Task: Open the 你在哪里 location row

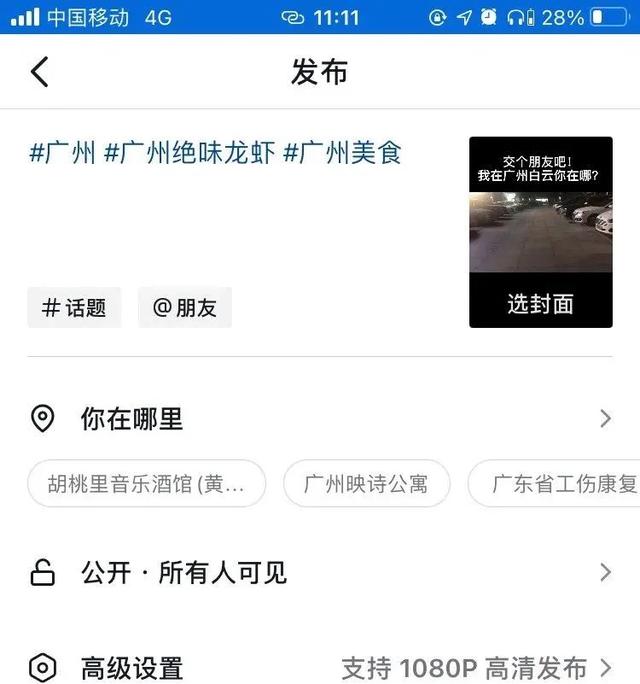Action: [x=320, y=419]
